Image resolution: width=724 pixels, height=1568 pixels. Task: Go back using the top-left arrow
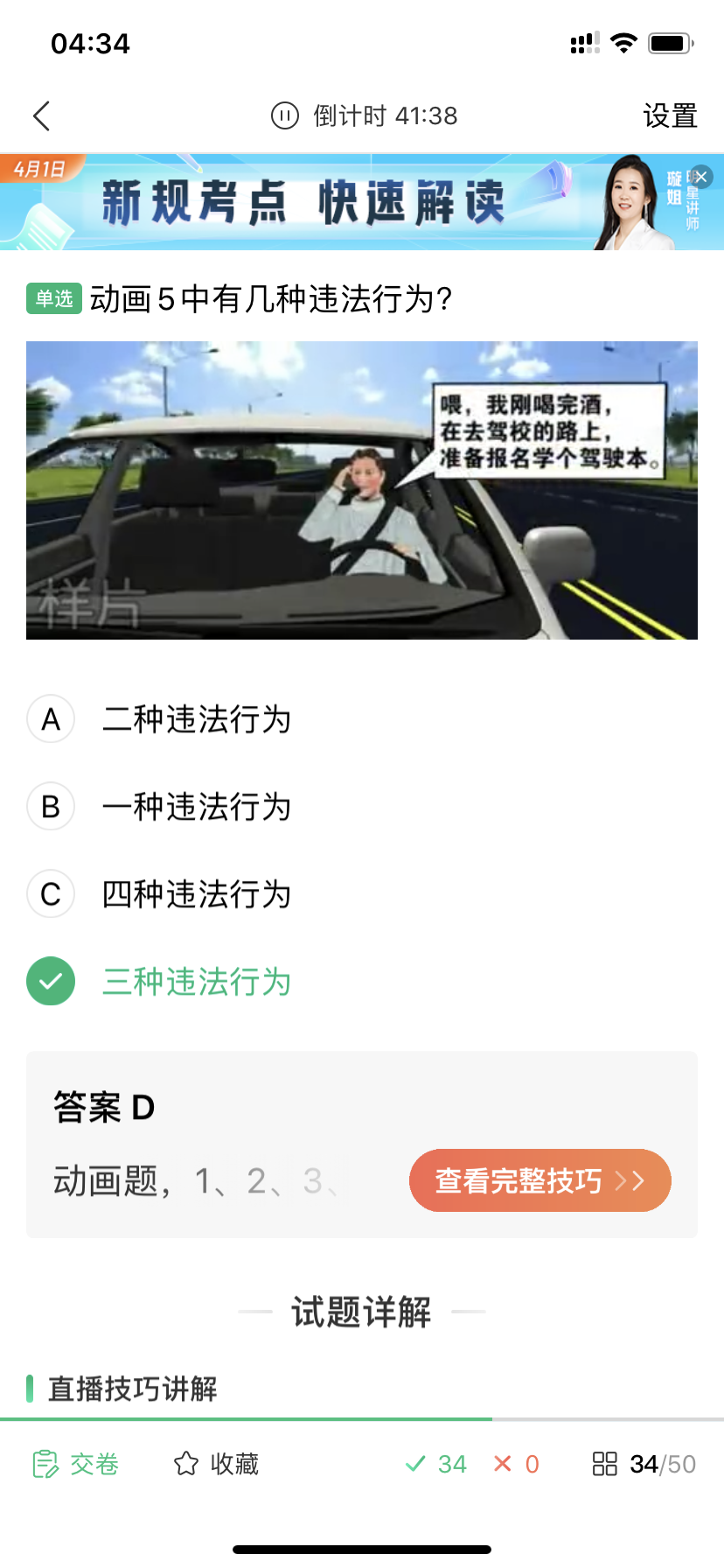41,115
